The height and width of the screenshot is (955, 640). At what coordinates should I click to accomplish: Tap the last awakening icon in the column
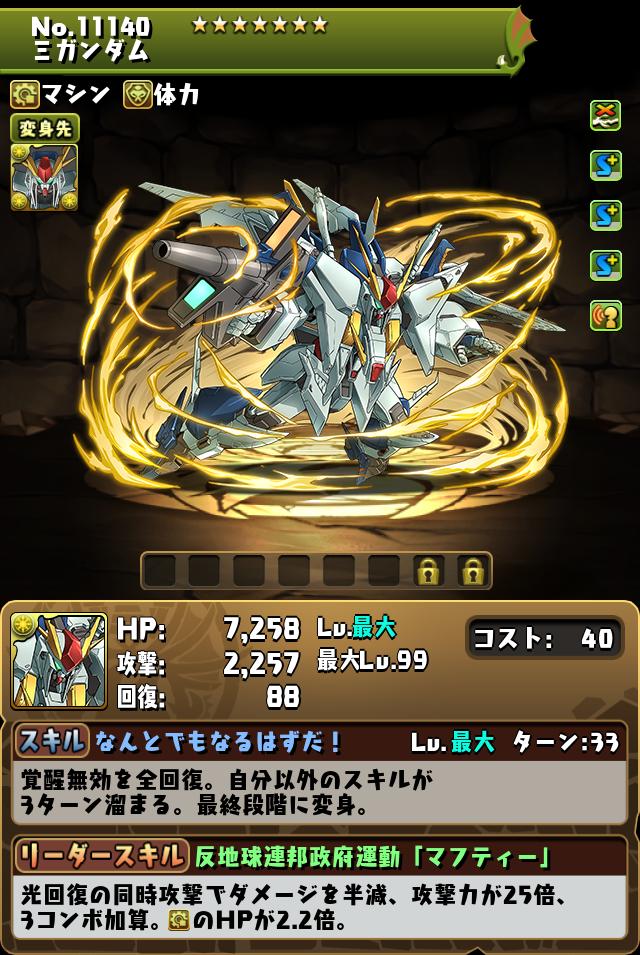pyautogui.click(x=606, y=316)
